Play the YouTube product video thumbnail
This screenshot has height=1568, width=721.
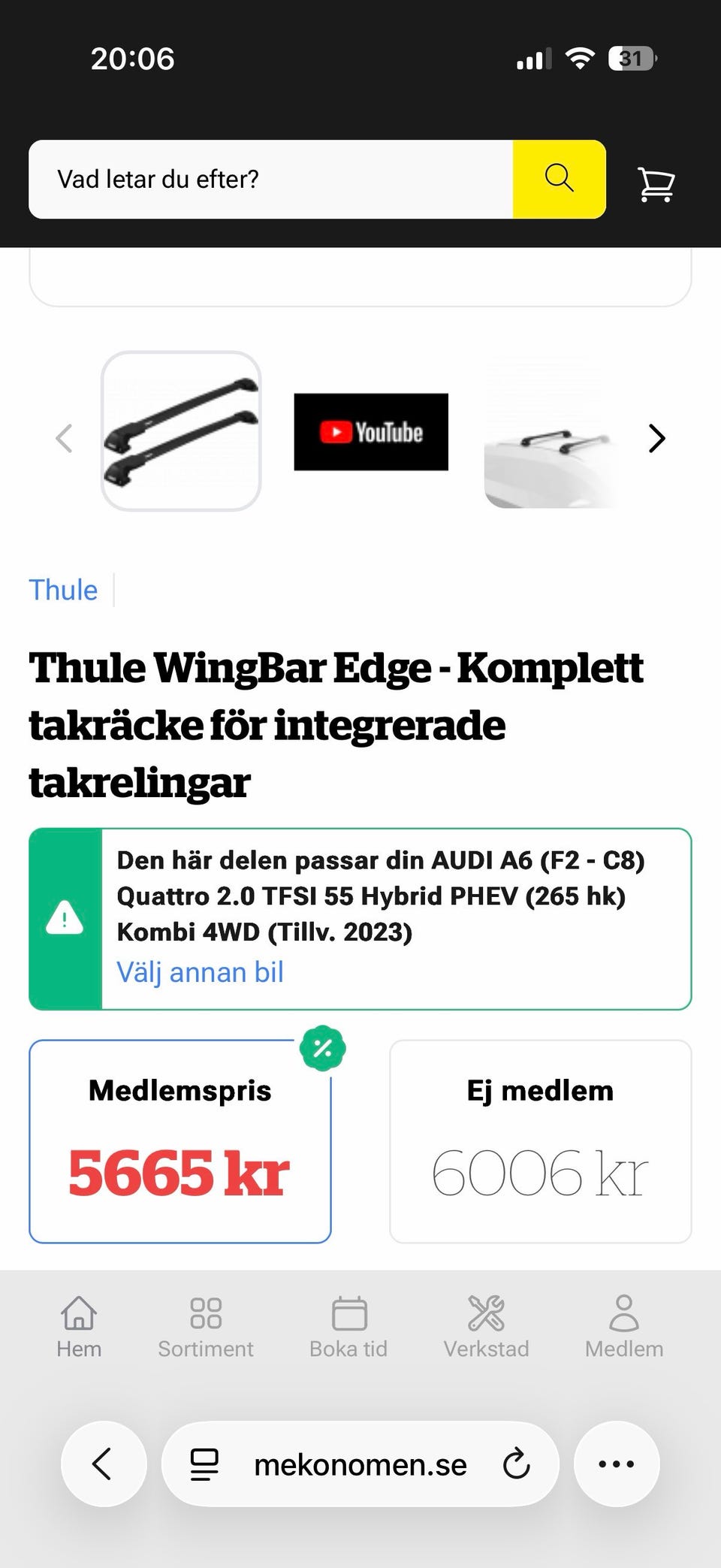click(370, 433)
